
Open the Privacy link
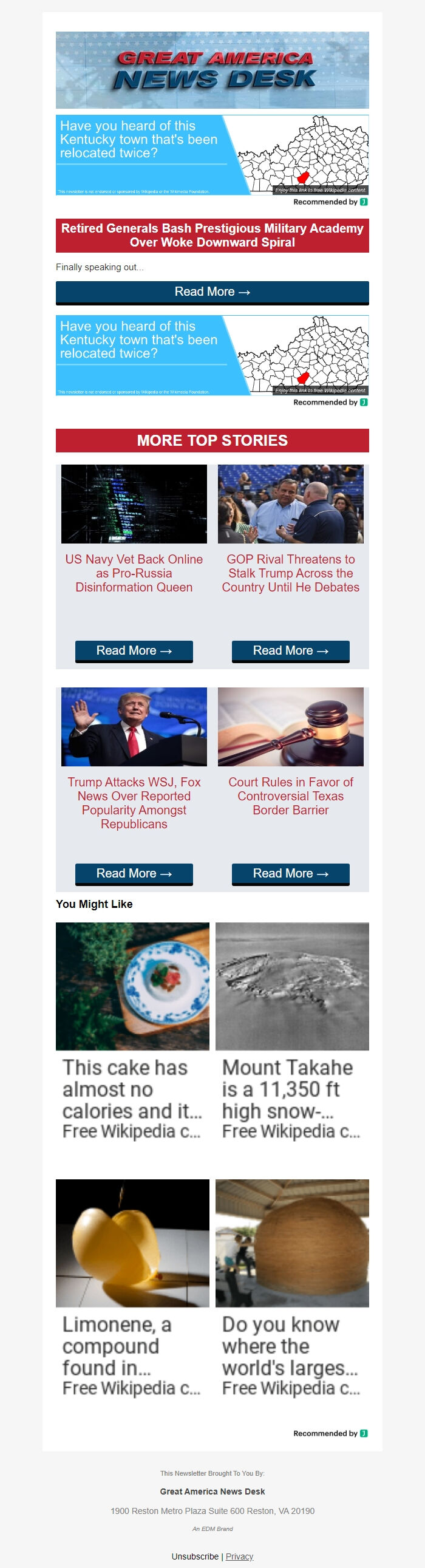(239, 1556)
